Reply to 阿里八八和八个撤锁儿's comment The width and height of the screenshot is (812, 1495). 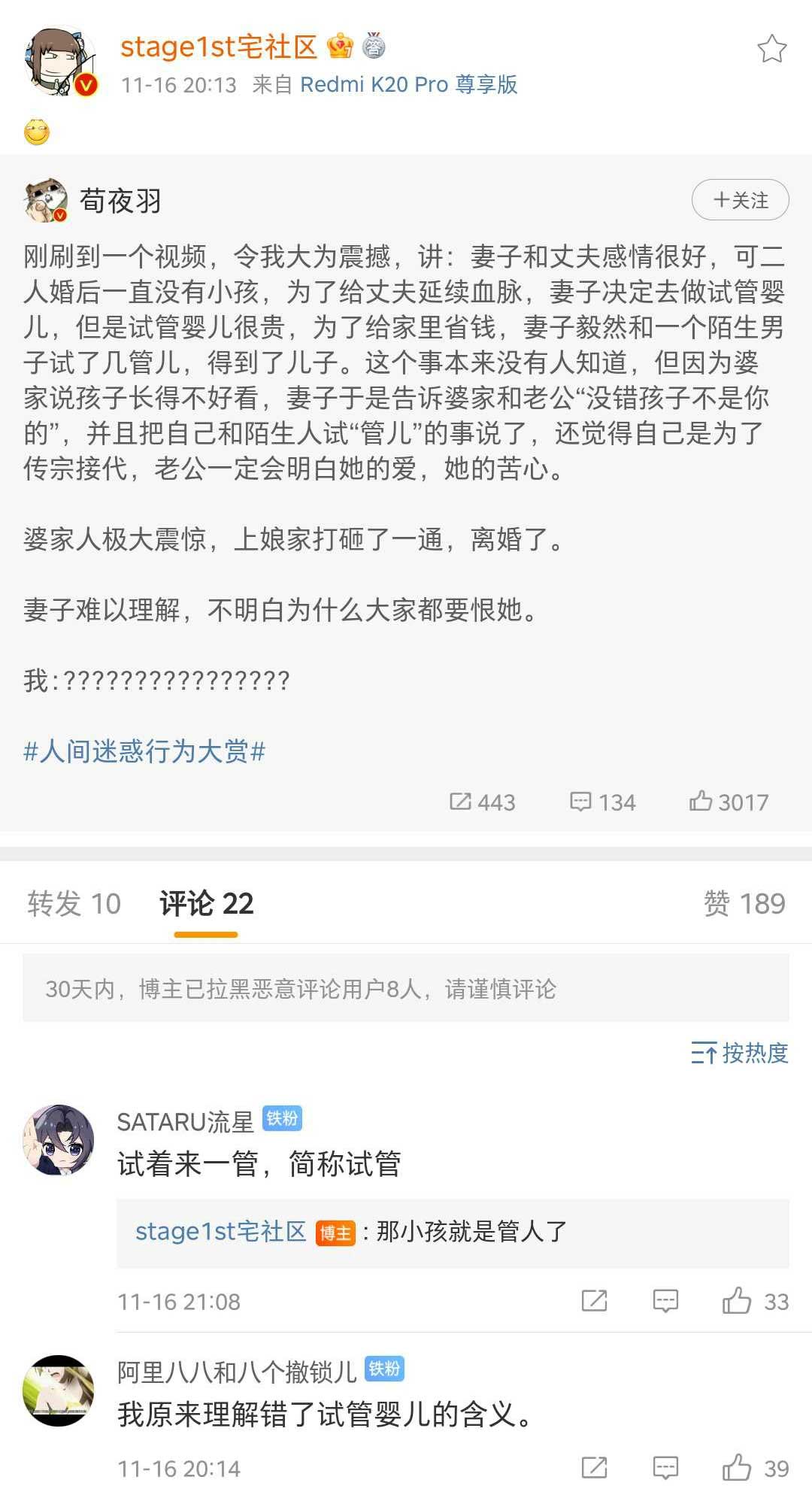click(x=665, y=1468)
